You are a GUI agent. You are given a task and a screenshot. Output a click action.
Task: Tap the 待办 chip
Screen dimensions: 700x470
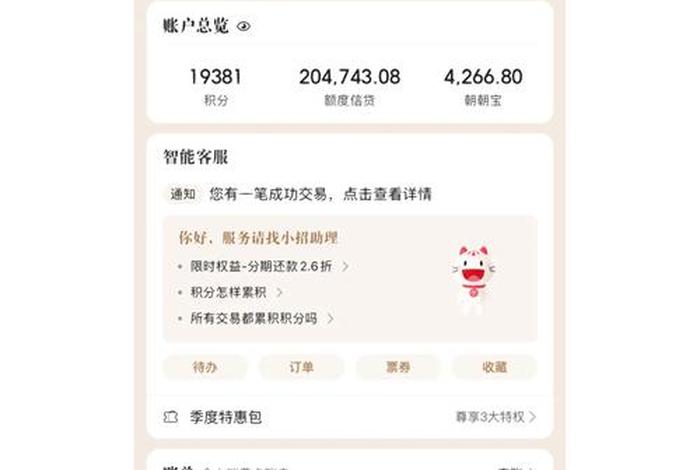(205, 367)
